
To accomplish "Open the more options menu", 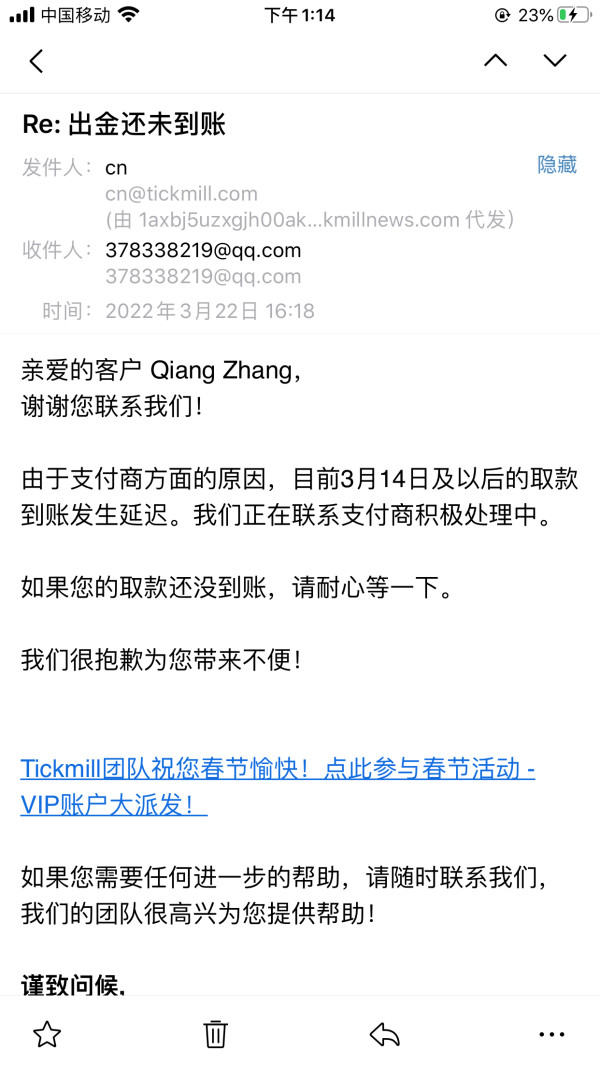I will [x=552, y=1034].
